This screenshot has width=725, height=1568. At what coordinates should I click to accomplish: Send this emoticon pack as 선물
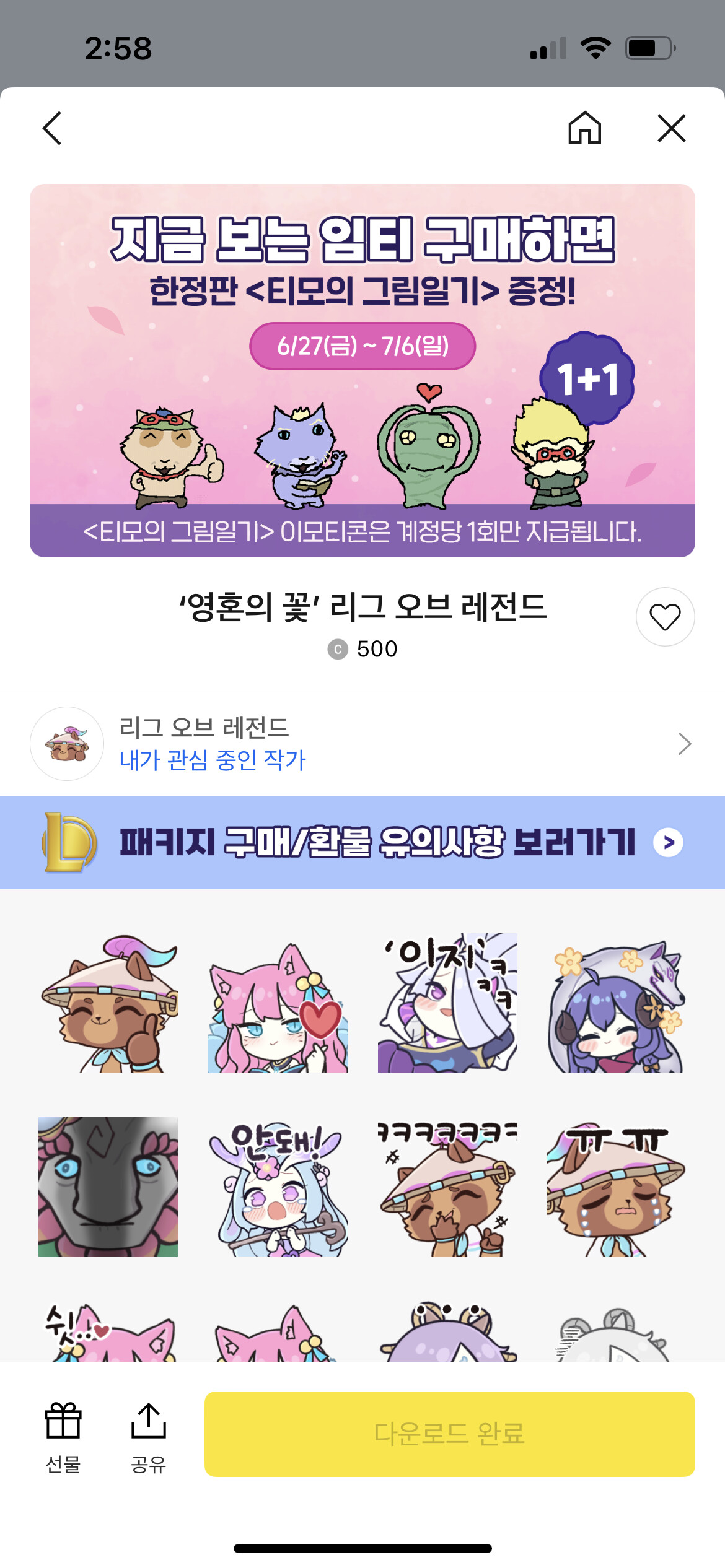pos(63,1437)
